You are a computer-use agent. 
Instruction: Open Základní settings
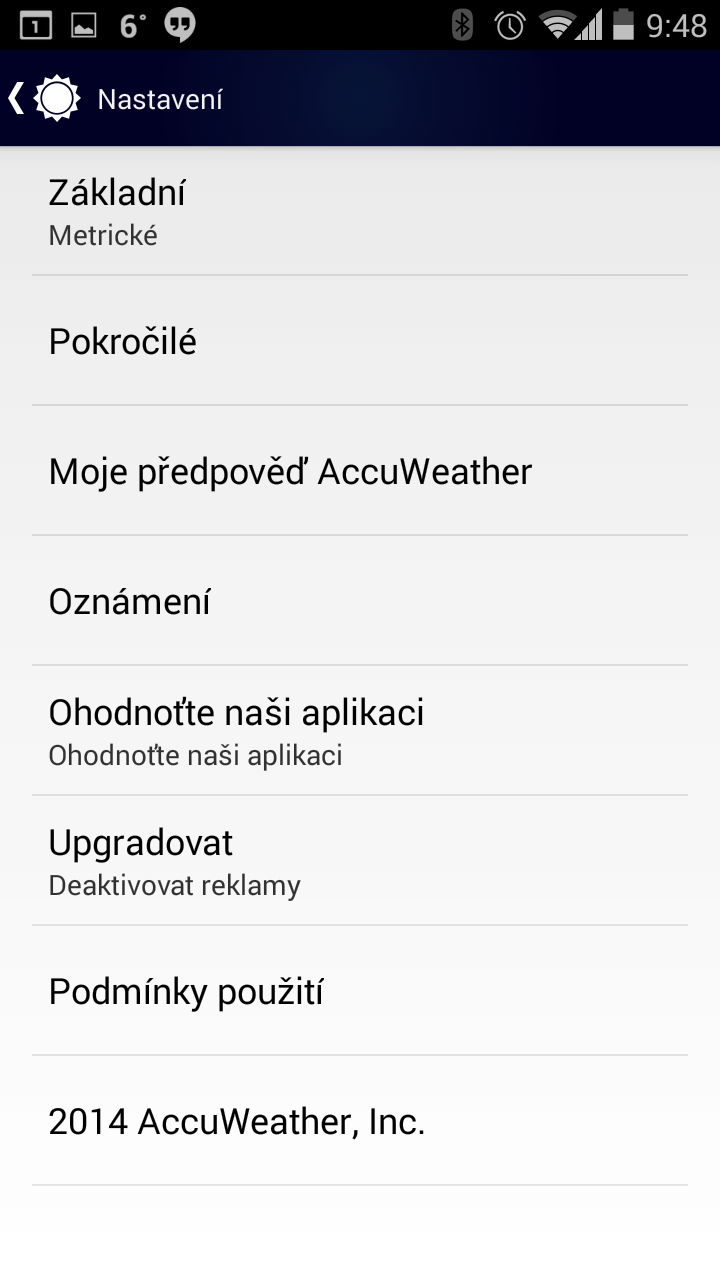(x=360, y=211)
